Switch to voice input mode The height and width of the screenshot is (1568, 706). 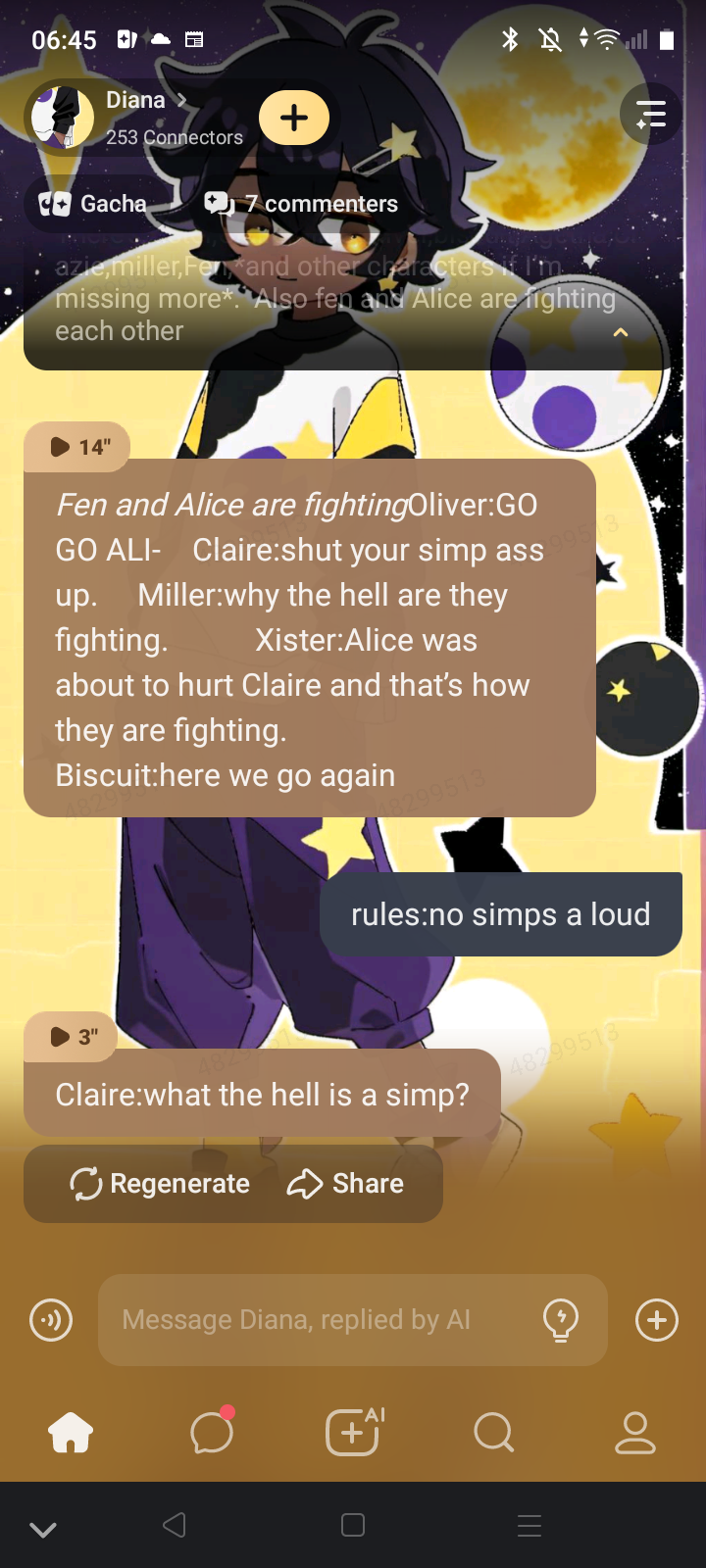click(x=51, y=1320)
